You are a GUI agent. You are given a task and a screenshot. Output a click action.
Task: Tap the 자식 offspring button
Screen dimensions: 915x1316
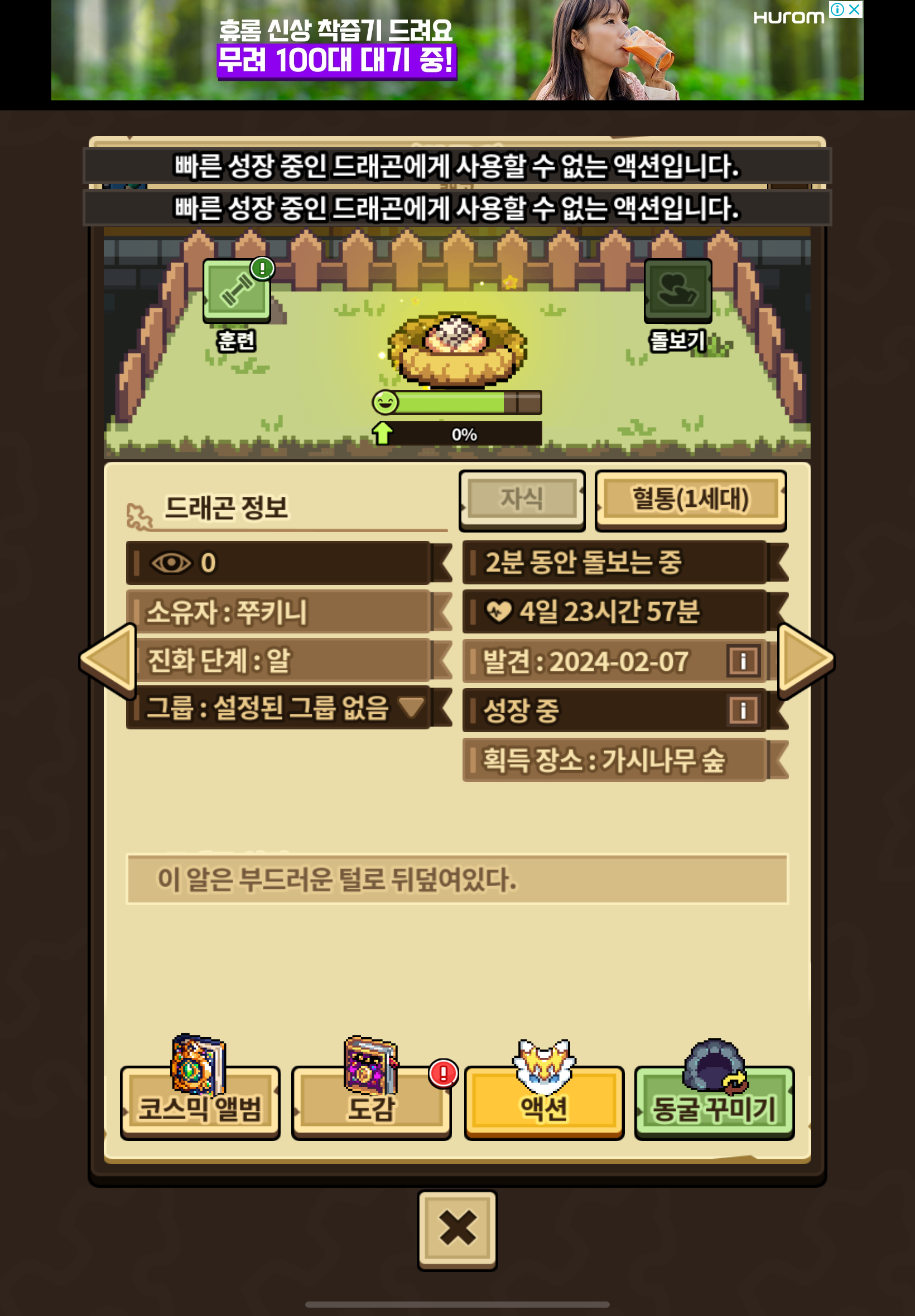522,500
